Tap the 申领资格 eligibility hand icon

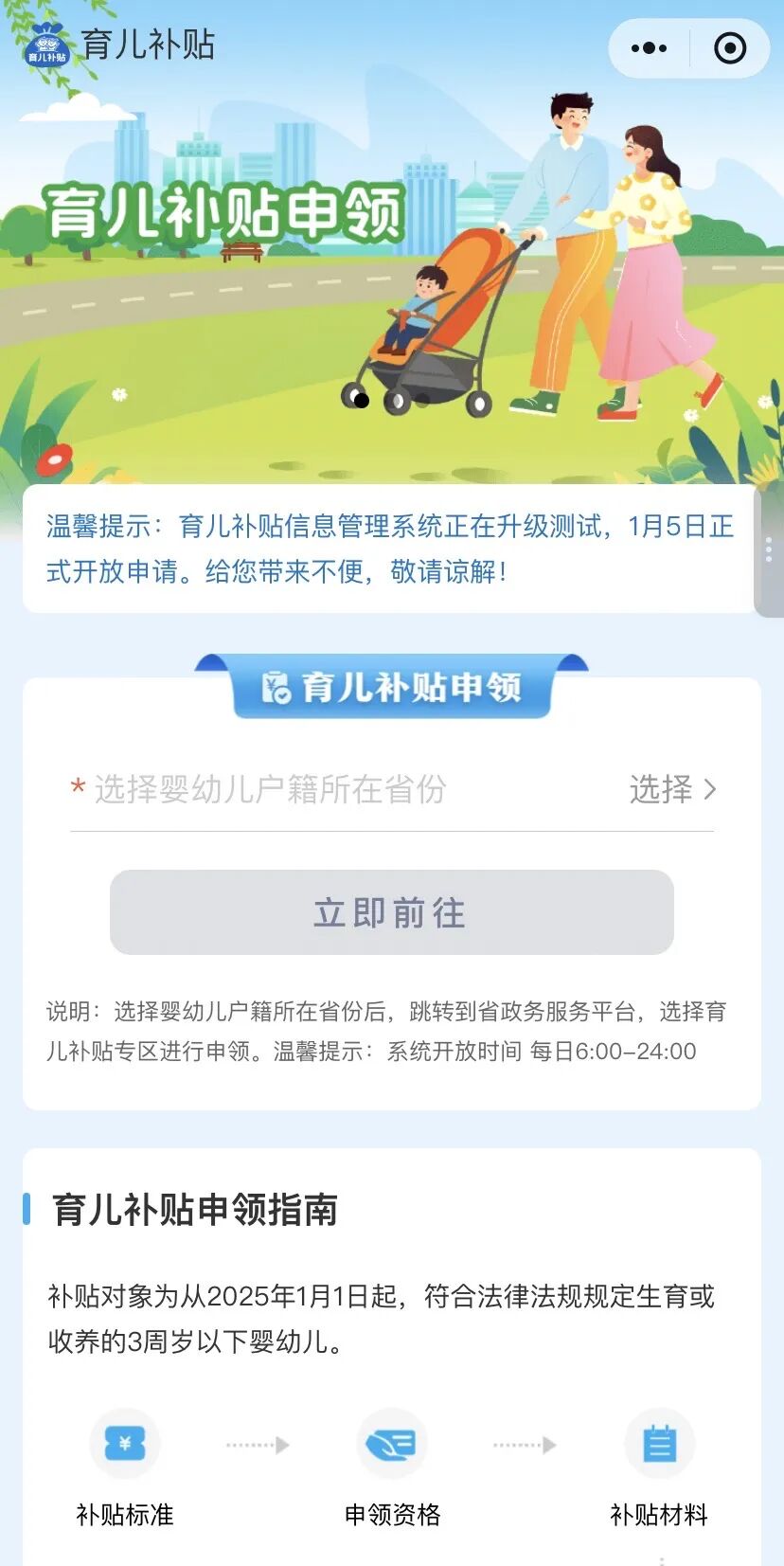pos(392,1444)
